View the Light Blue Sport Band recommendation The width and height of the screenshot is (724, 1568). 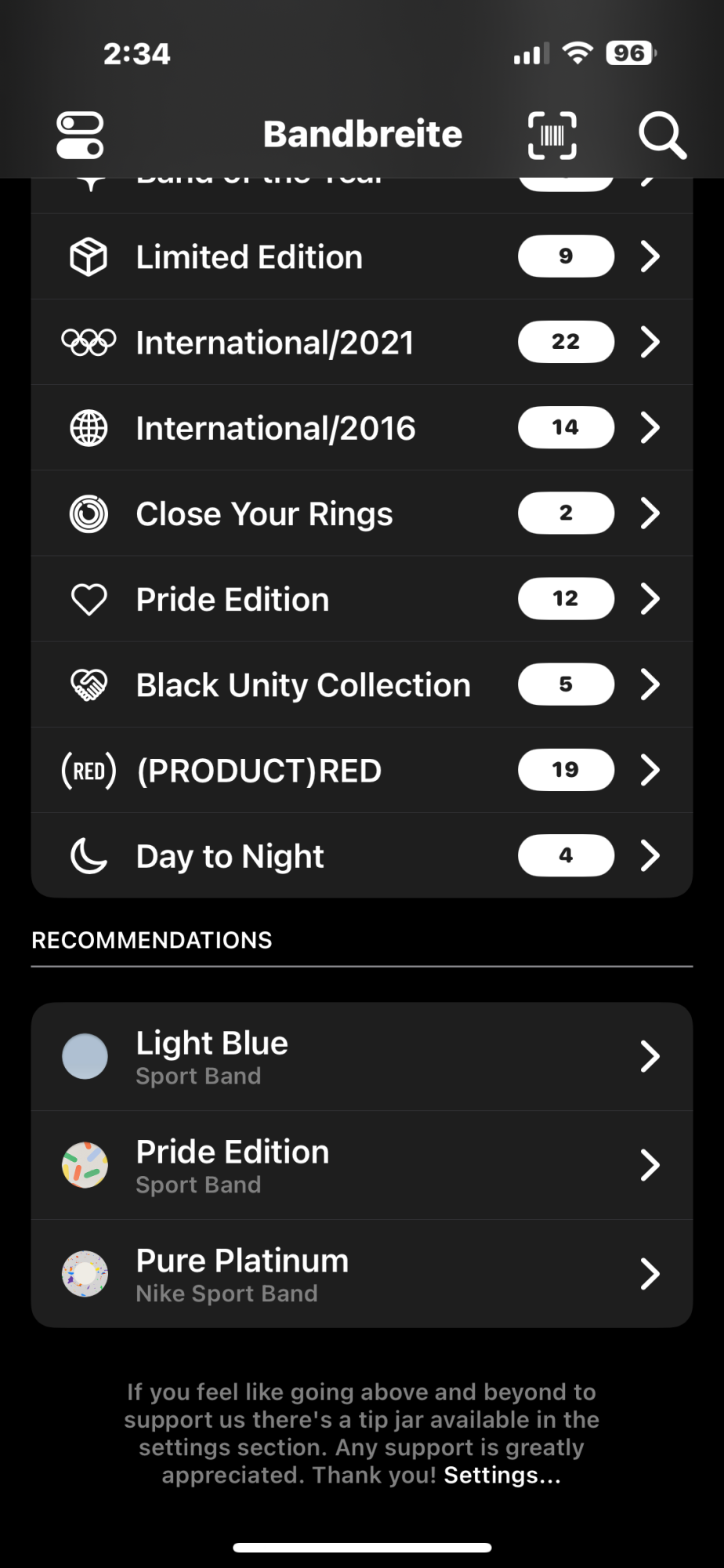(361, 1056)
